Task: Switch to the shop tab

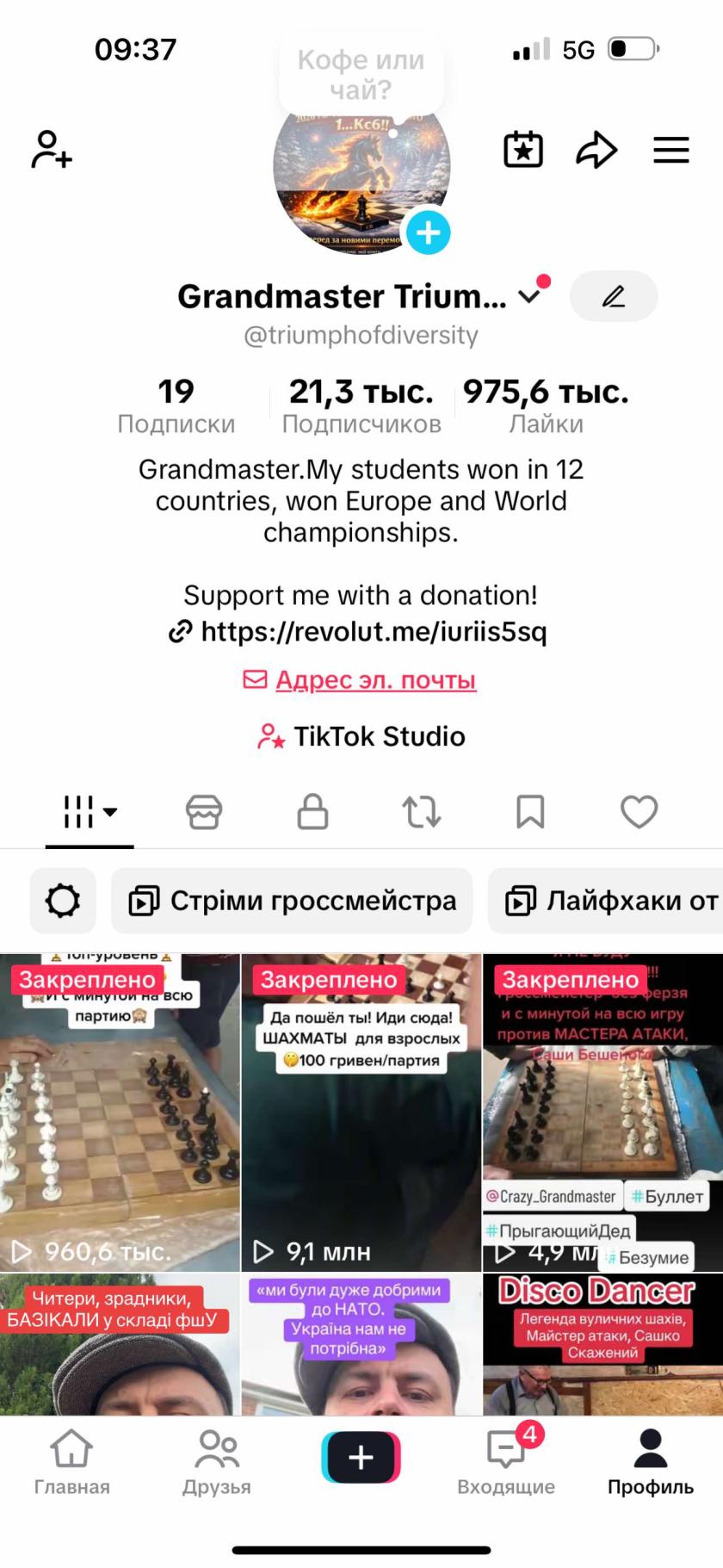Action: coord(204,812)
